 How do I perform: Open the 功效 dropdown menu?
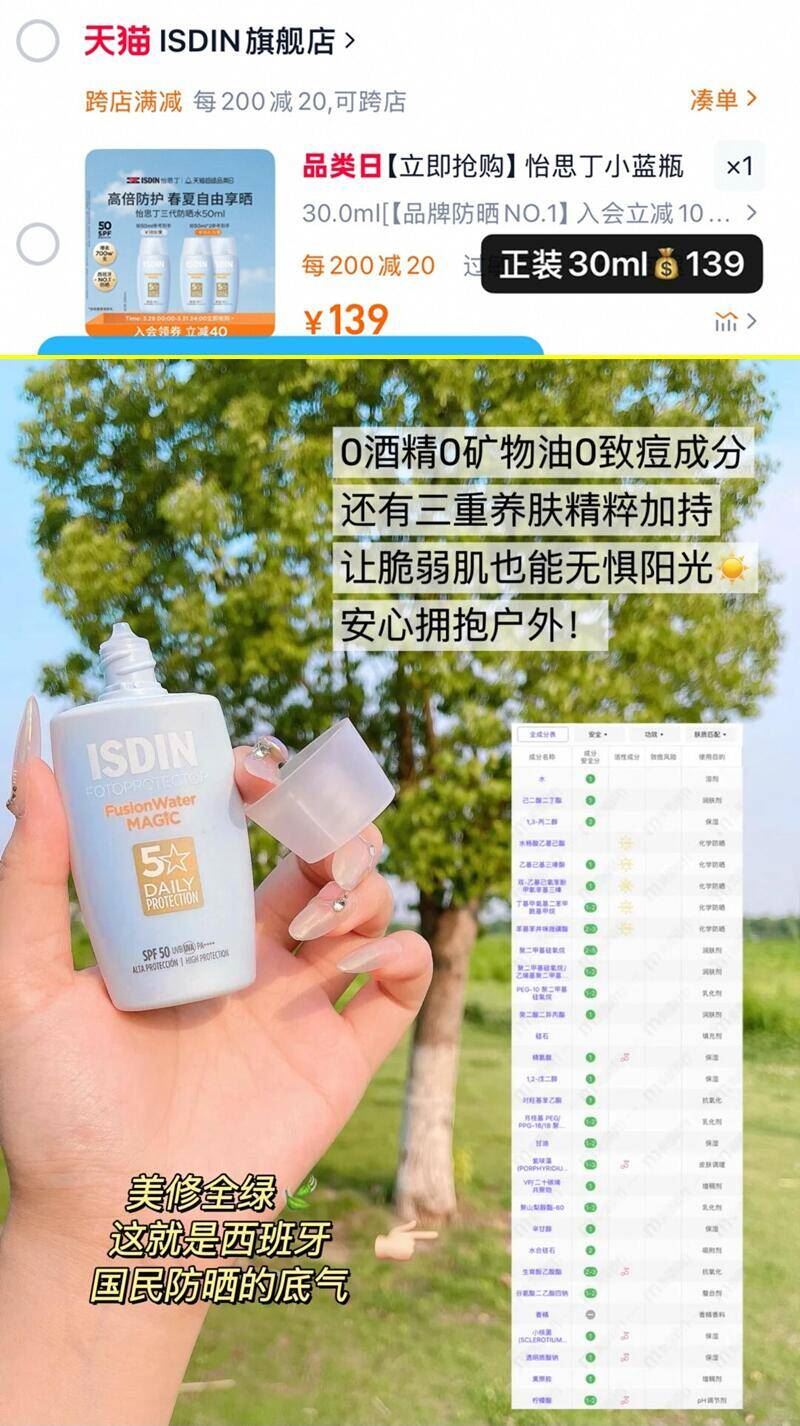tap(655, 734)
